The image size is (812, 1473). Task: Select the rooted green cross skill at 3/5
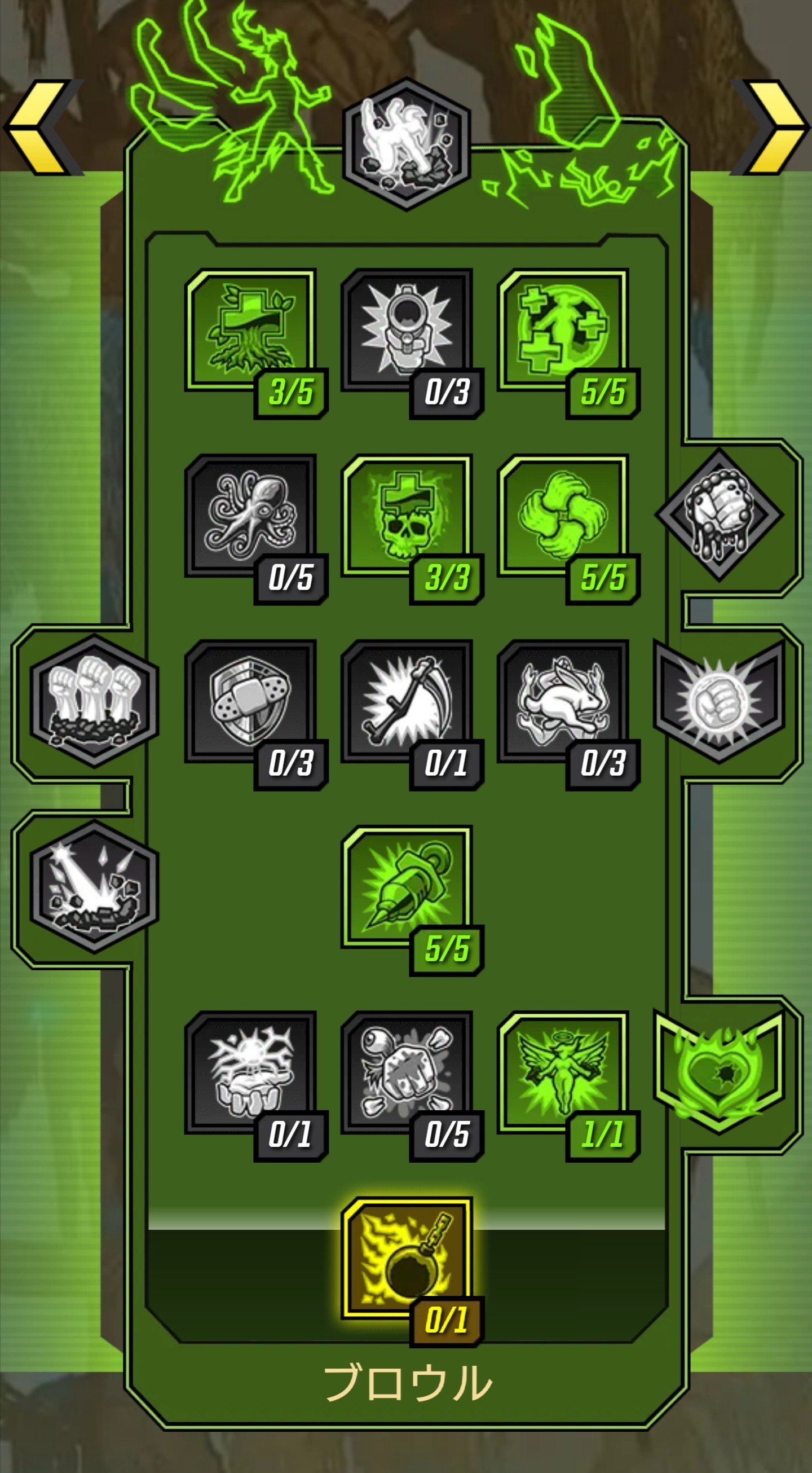pos(250,331)
